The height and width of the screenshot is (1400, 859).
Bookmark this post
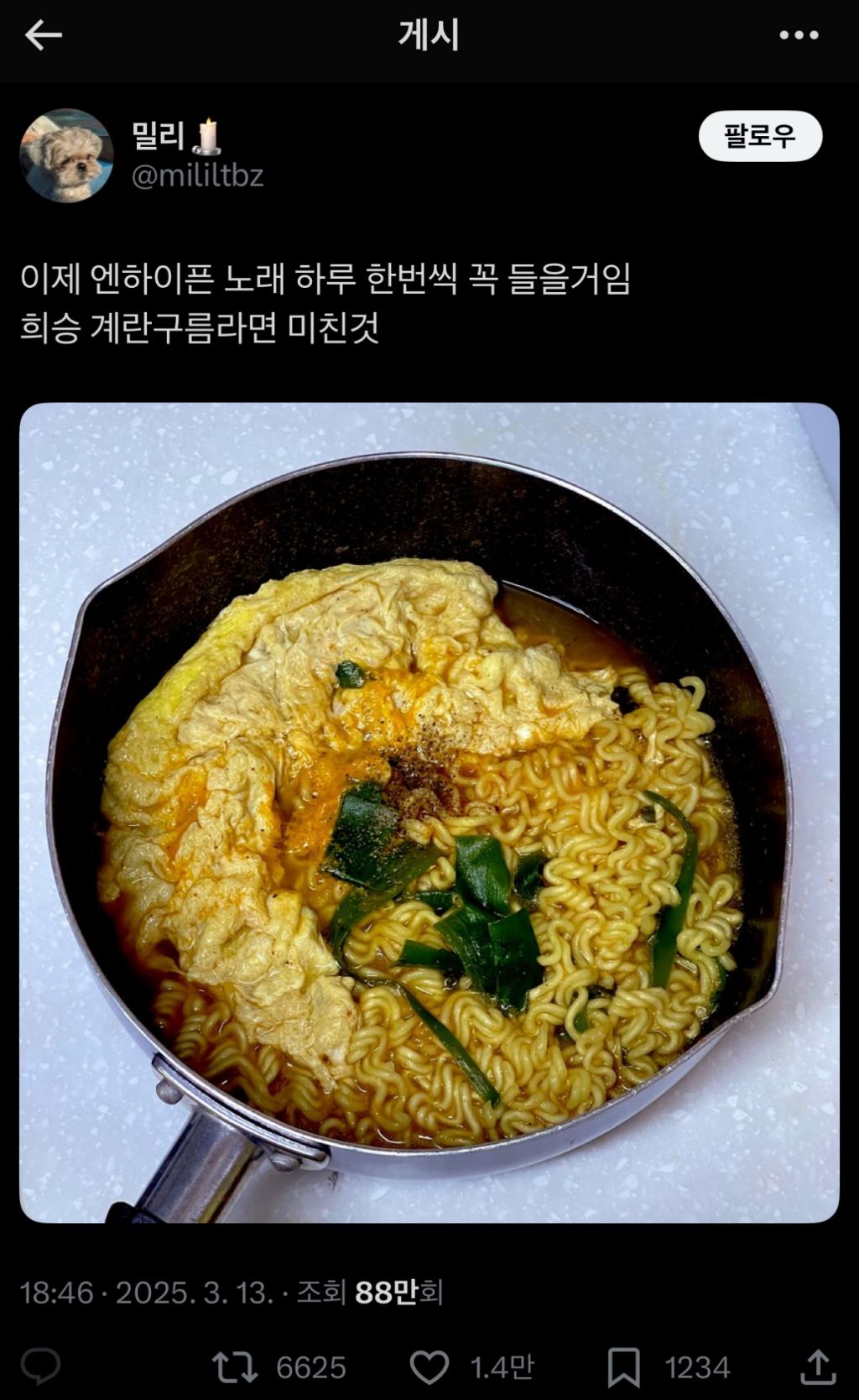[x=623, y=1367]
